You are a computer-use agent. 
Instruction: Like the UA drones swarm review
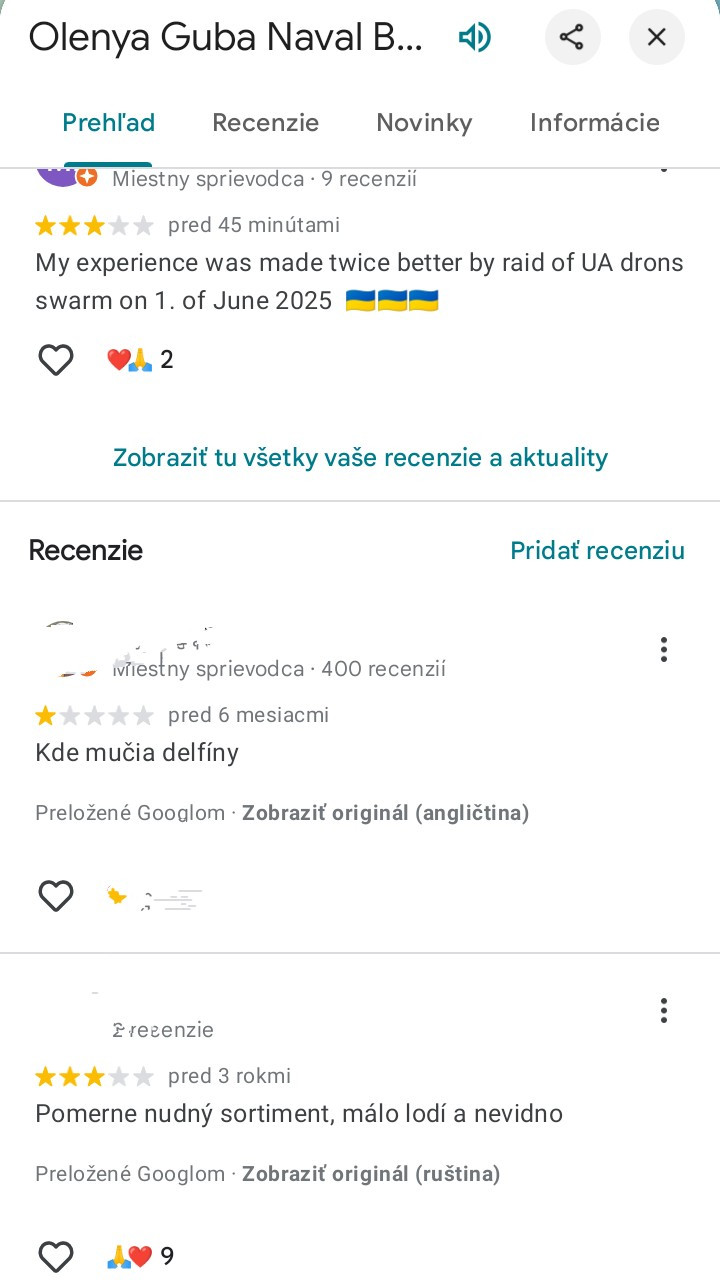click(x=56, y=360)
